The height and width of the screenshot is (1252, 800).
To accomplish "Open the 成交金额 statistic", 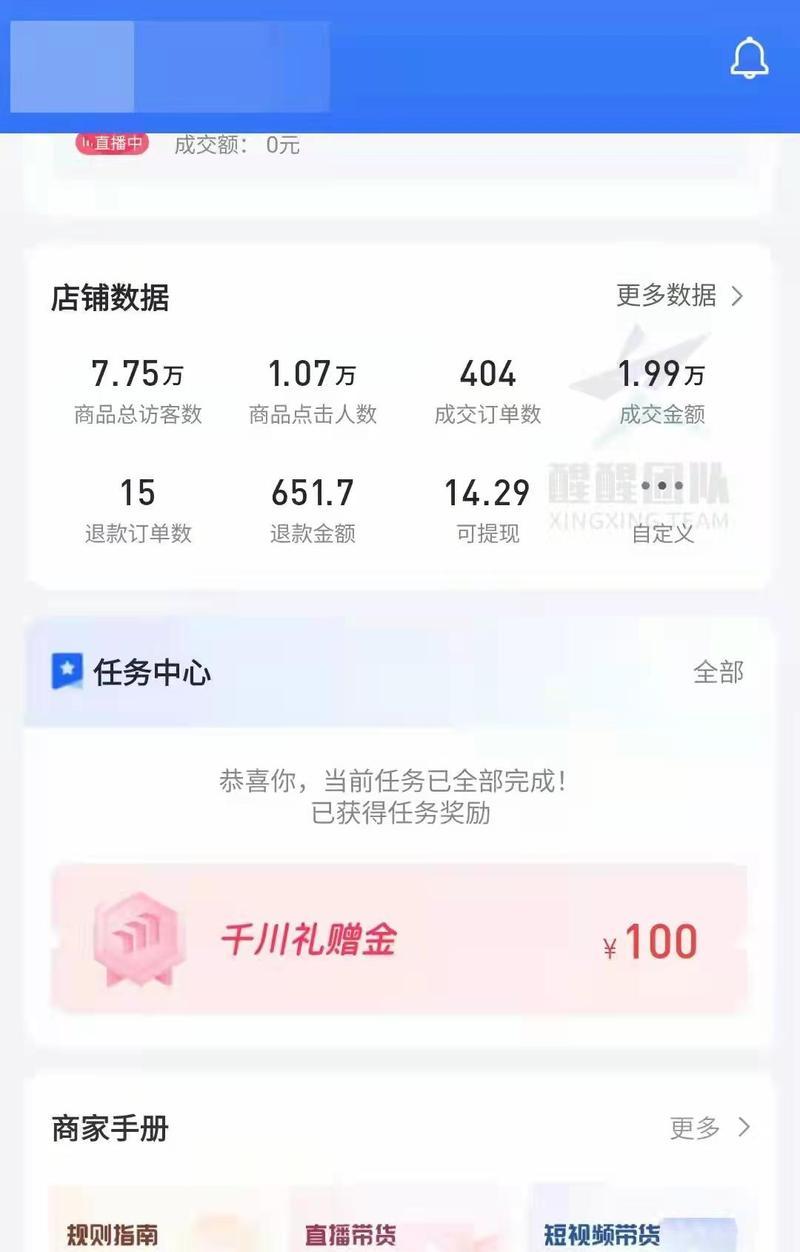I will (662, 391).
